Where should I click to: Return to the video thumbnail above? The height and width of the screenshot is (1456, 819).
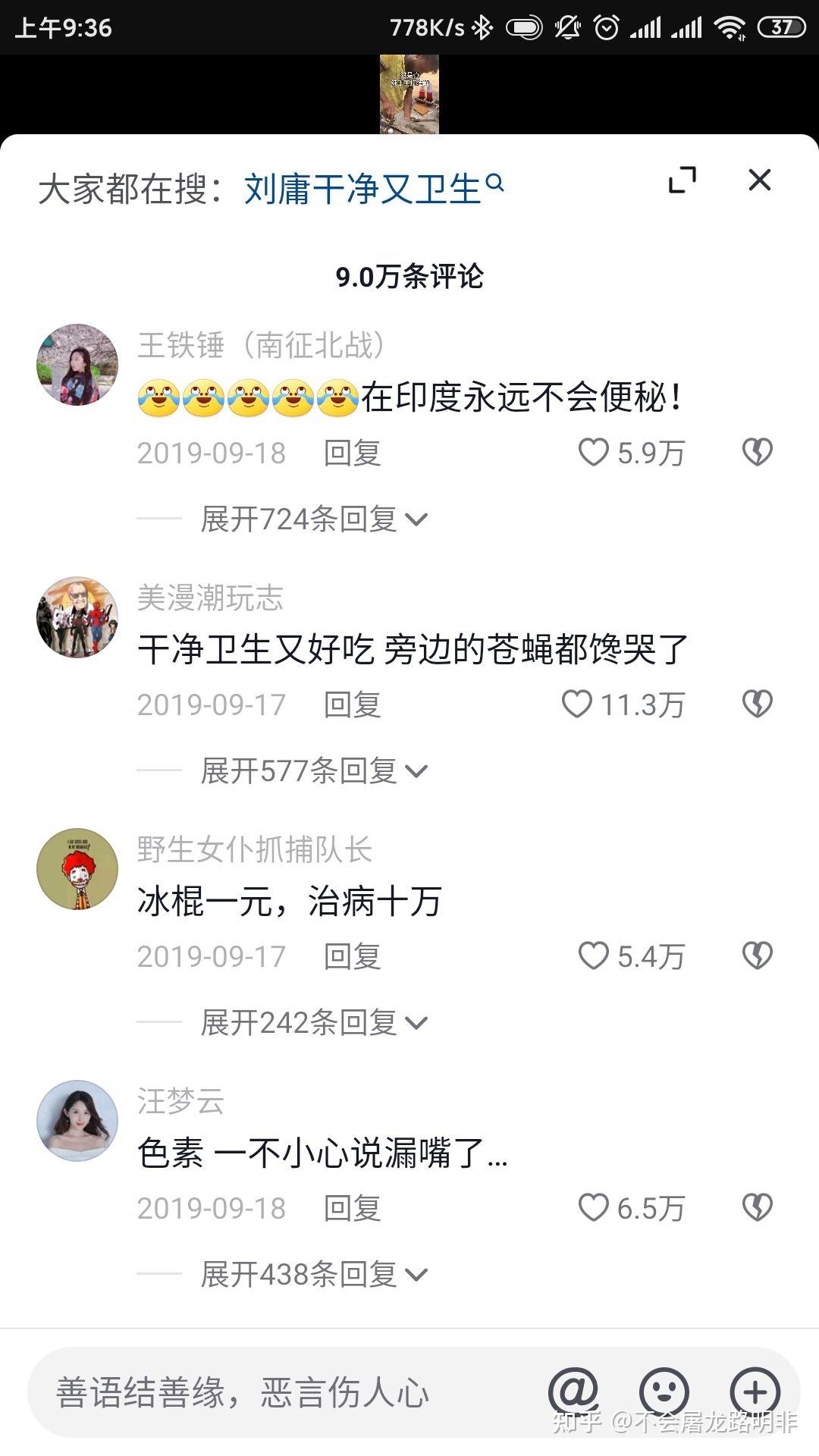409,95
